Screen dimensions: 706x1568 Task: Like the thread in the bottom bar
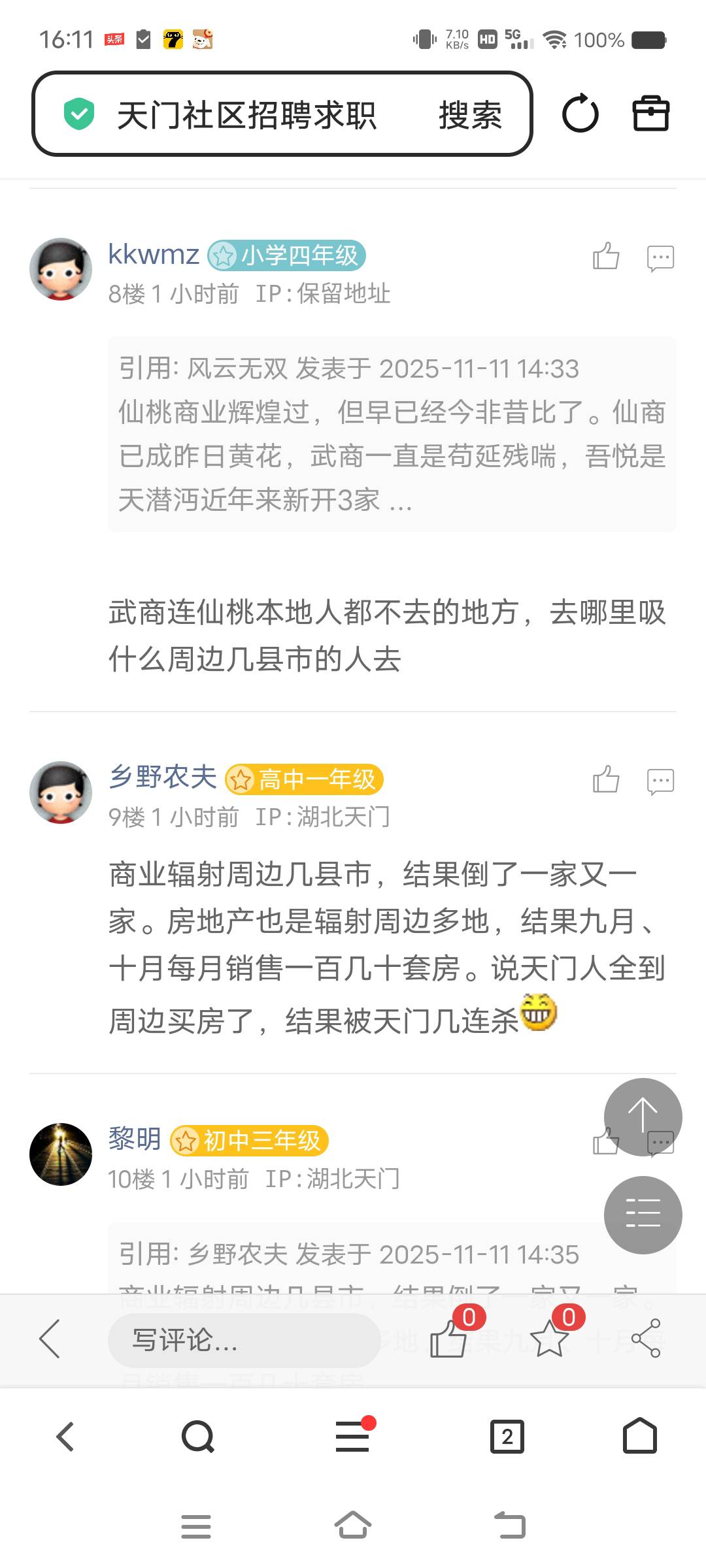pyautogui.click(x=448, y=1339)
